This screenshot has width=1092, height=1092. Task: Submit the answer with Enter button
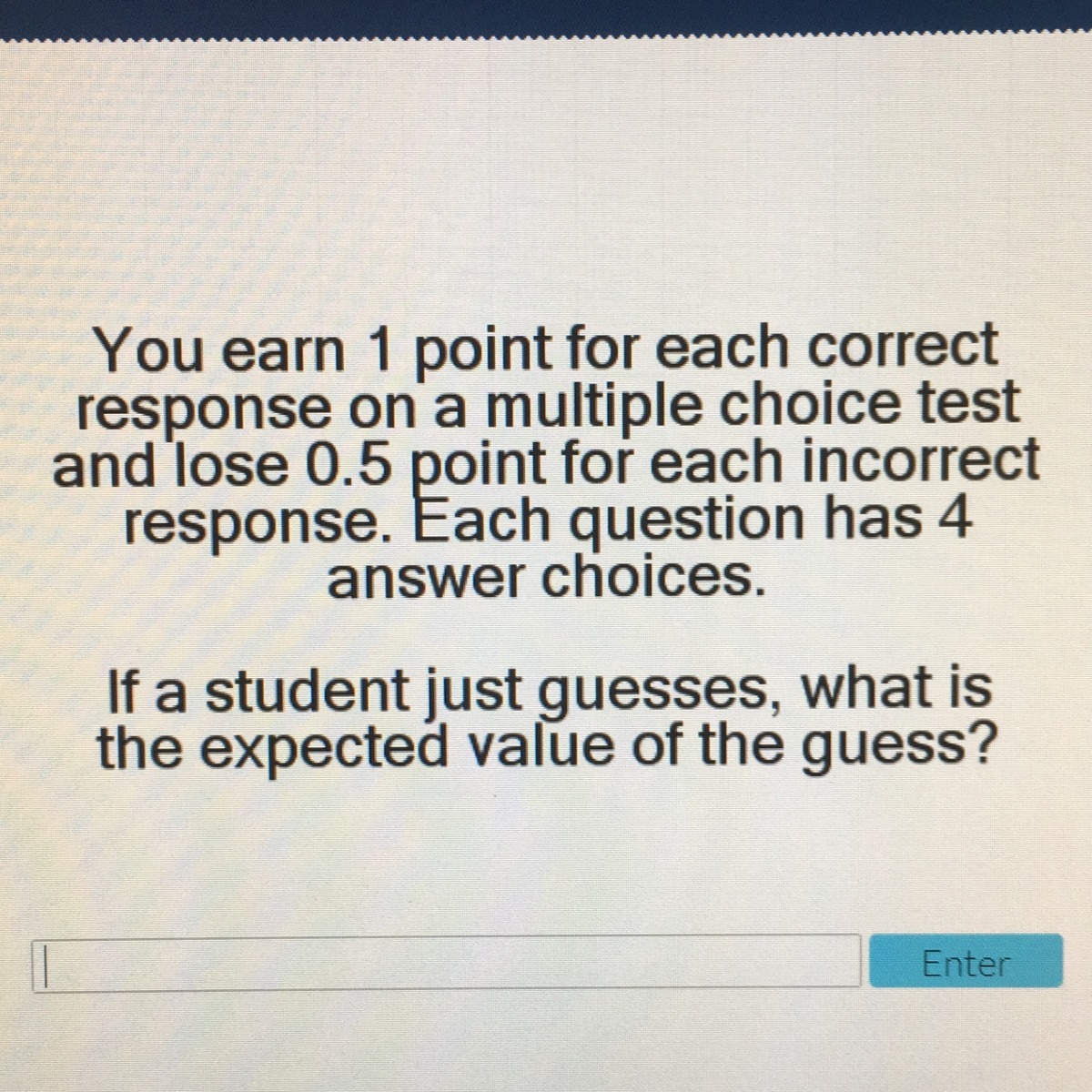pos(966,962)
